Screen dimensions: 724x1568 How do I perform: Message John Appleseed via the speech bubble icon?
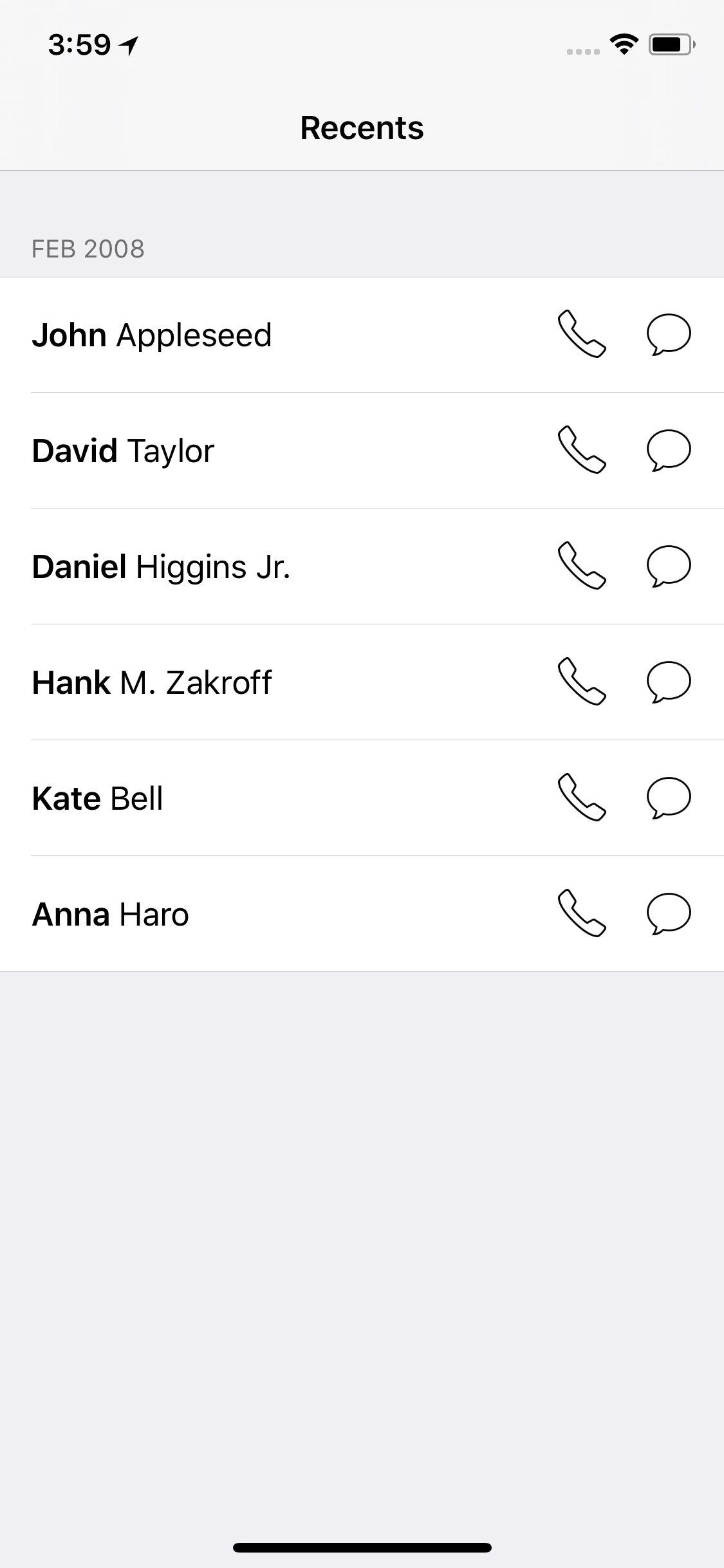(x=669, y=335)
